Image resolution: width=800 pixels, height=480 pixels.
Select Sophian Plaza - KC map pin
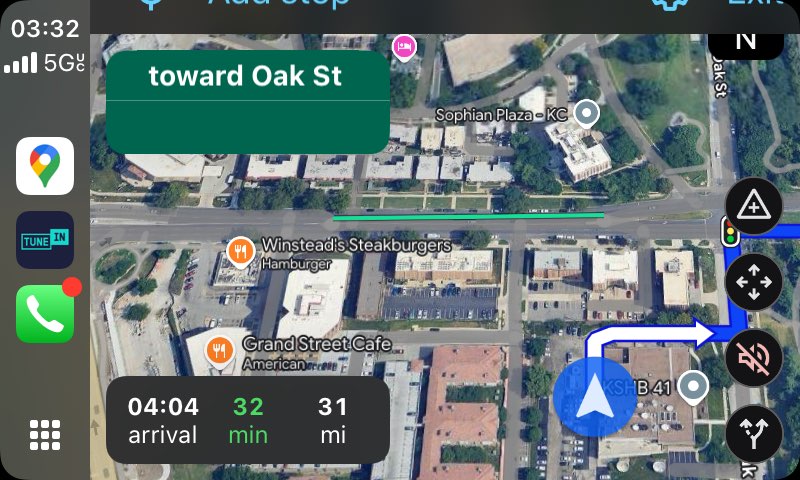click(589, 113)
